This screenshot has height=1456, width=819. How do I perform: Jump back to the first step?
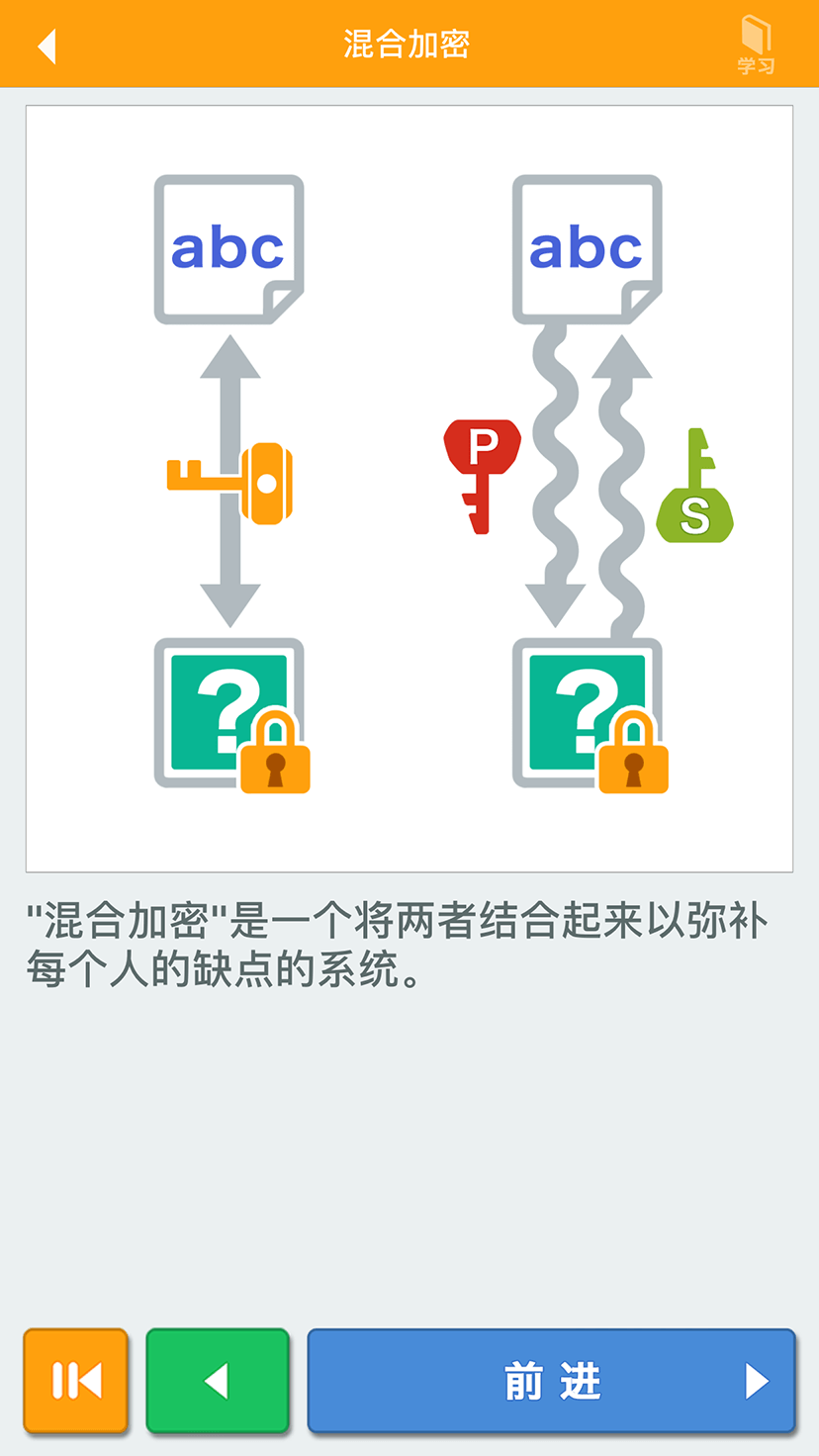pyautogui.click(x=76, y=1381)
